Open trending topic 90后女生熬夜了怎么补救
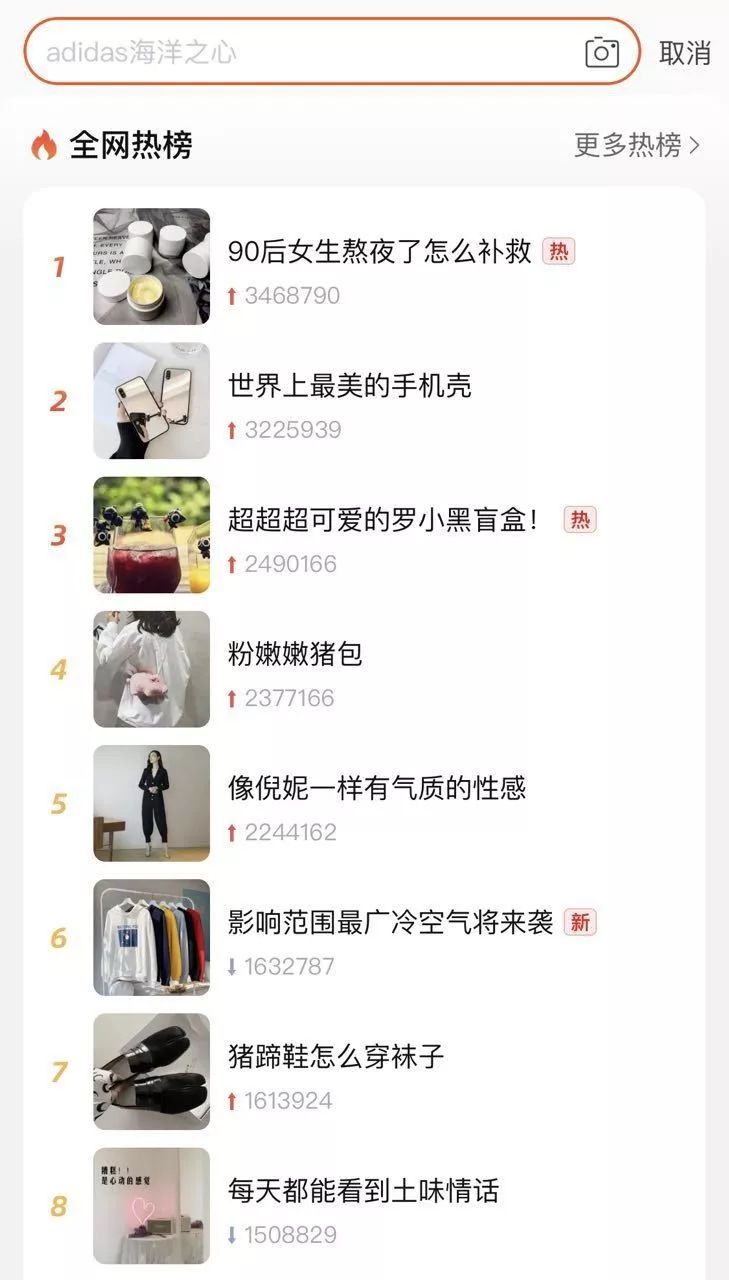The height and width of the screenshot is (1280, 729). tap(379, 252)
